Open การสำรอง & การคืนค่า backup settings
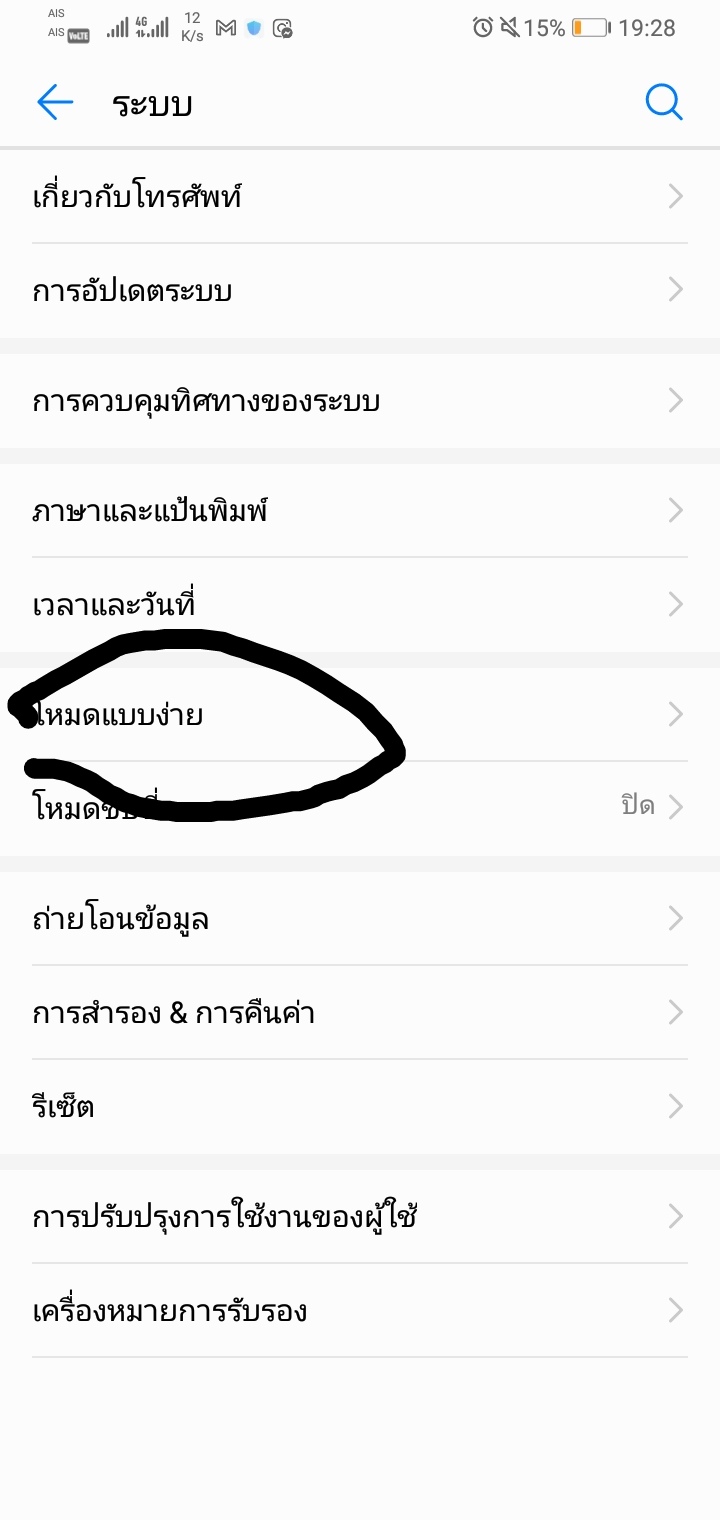Image resolution: width=720 pixels, height=1520 pixels. (360, 1013)
